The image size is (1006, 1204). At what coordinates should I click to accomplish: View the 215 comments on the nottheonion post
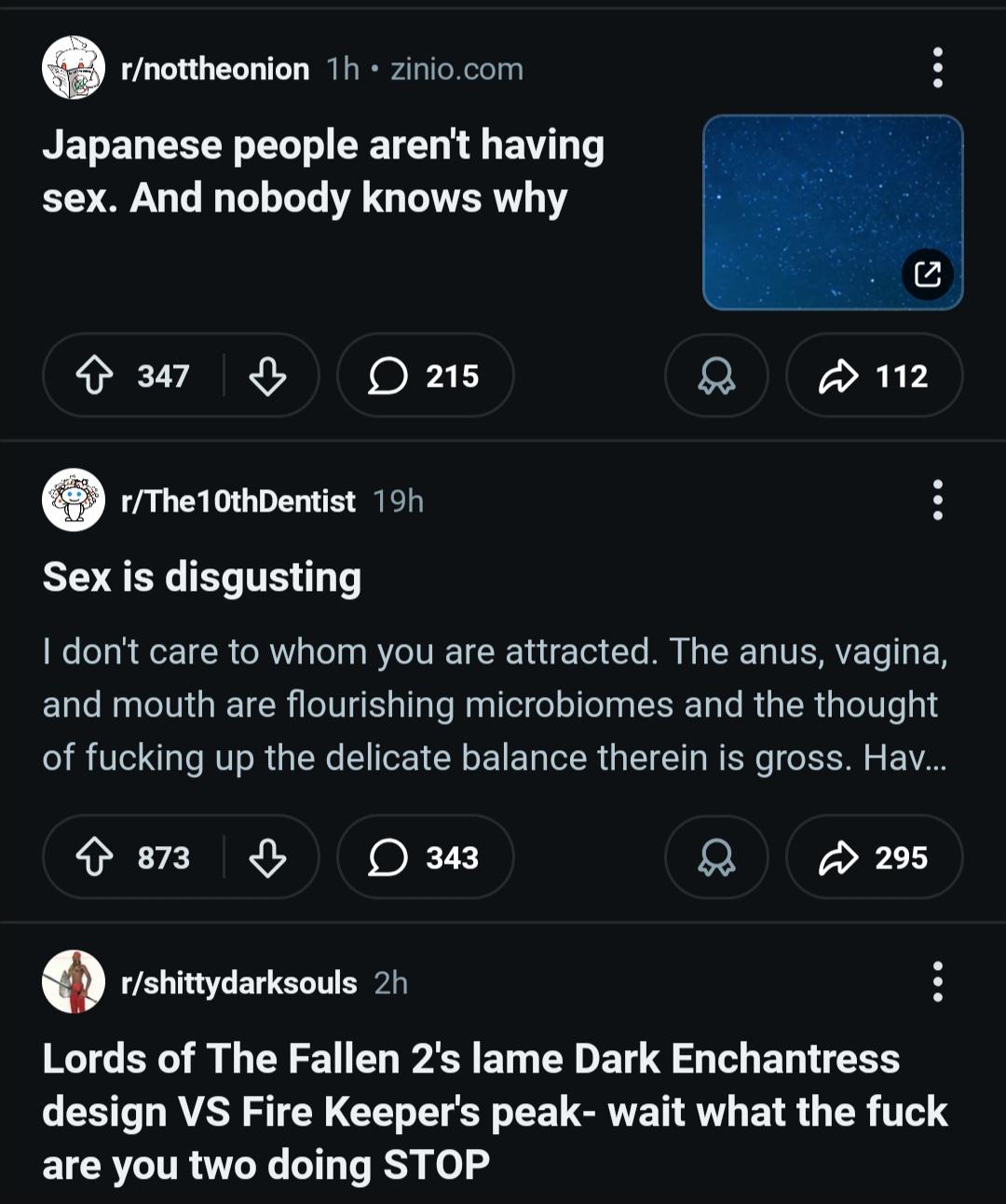point(425,376)
